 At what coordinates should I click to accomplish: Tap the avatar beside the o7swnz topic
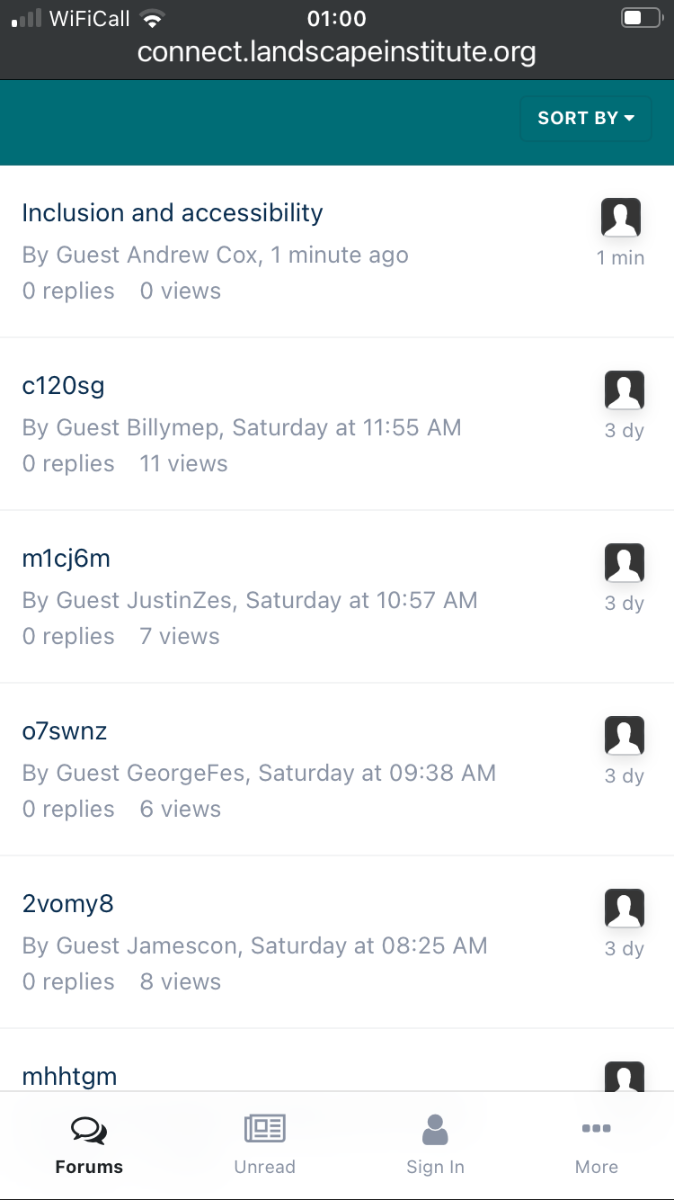[624, 736]
